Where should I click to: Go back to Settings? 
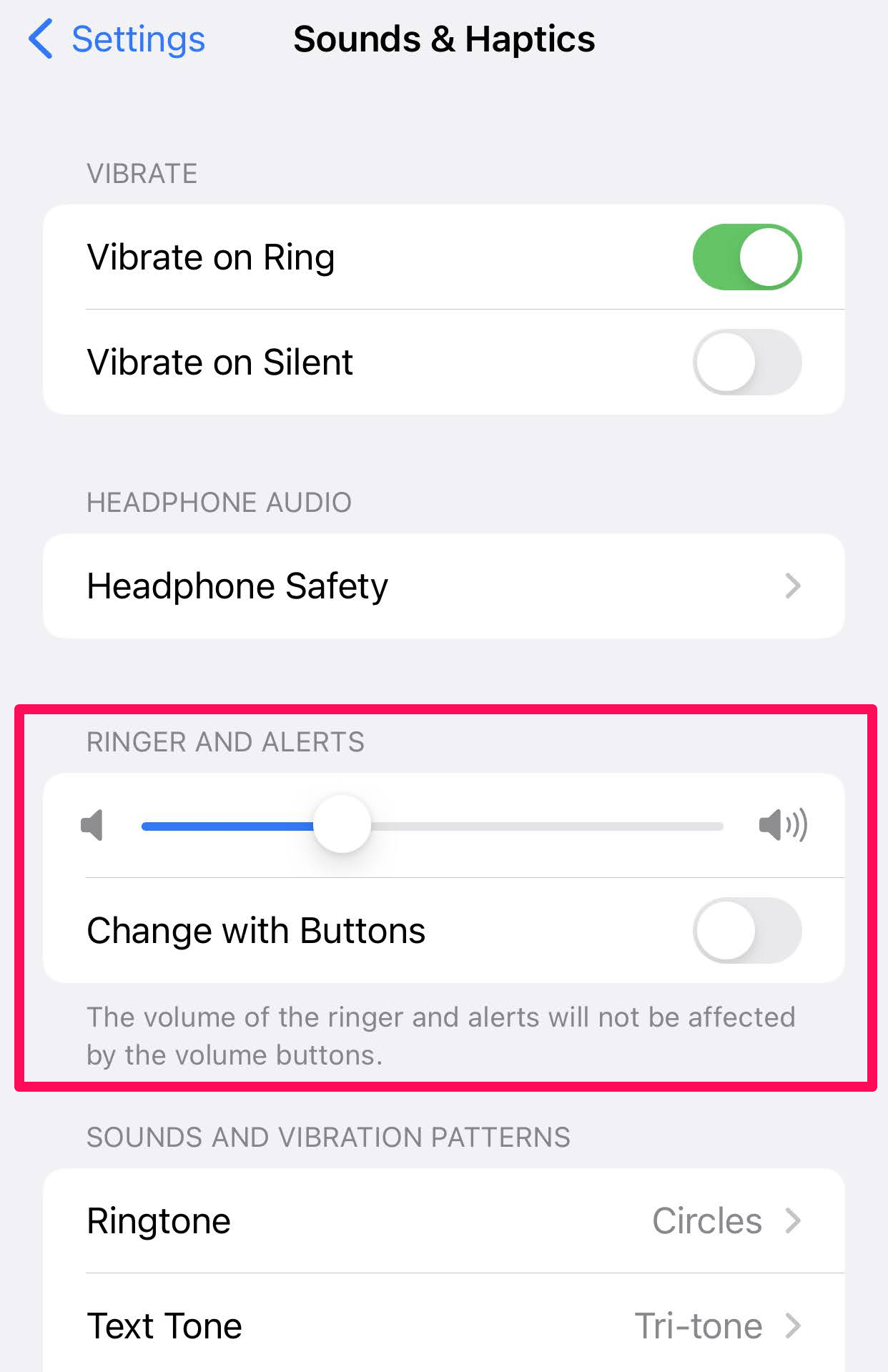coord(117,39)
